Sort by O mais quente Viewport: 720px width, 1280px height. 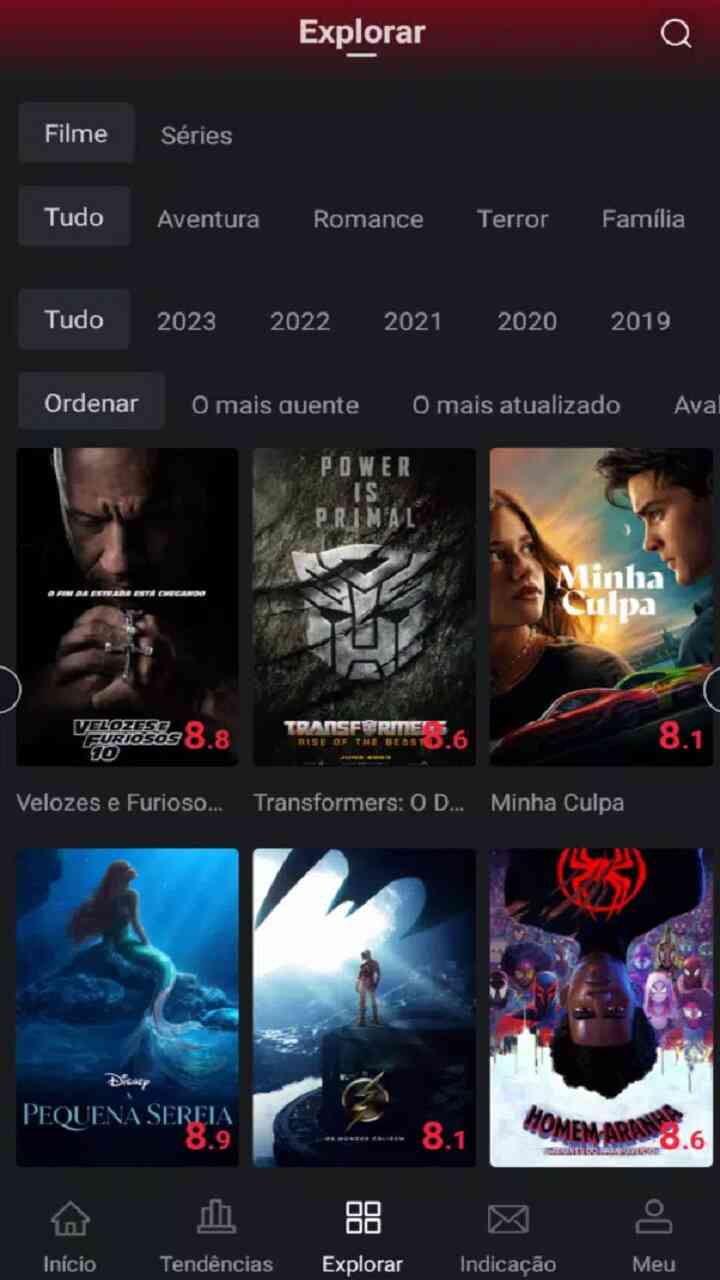275,405
